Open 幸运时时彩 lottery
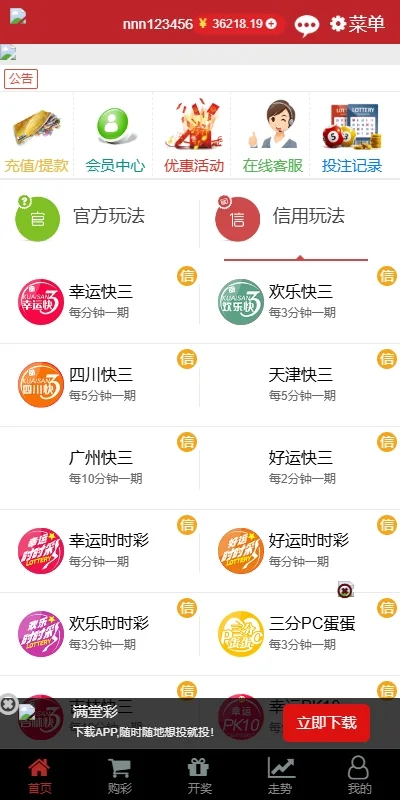Image resolution: width=400 pixels, height=800 pixels. pos(100,551)
